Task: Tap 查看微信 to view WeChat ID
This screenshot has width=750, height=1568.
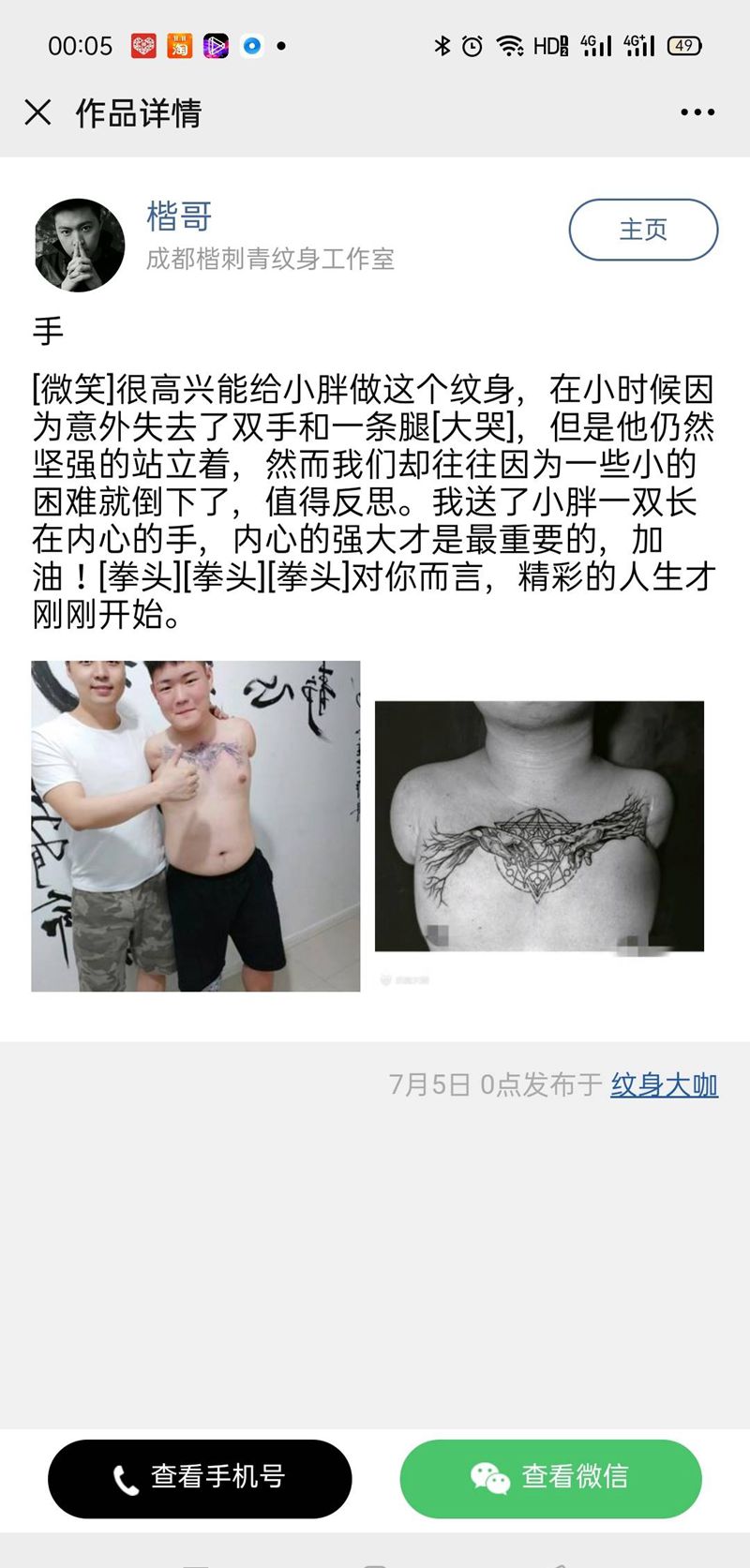Action: coord(550,1478)
